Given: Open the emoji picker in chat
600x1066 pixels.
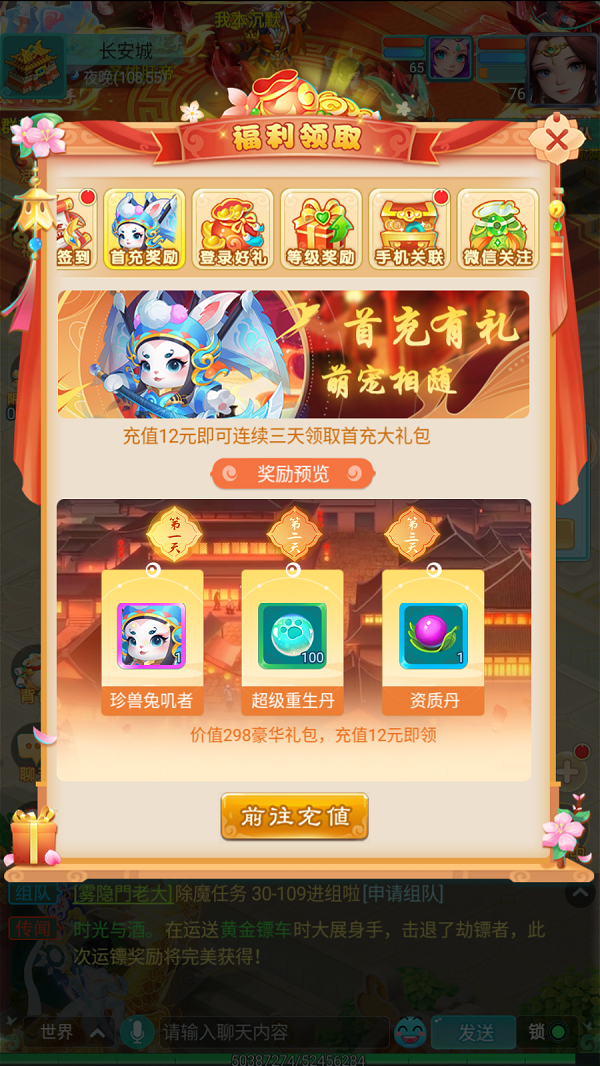Looking at the screenshot, I should 409,1031.
